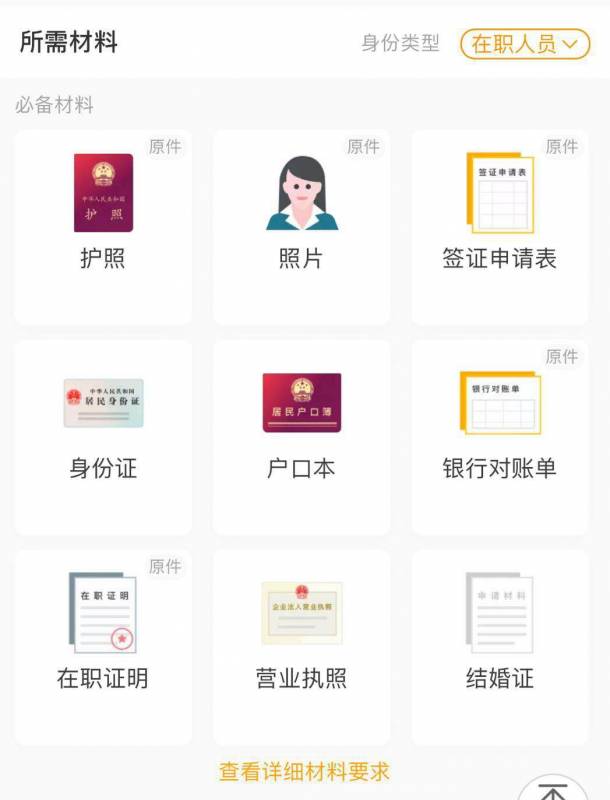The image size is (610, 800).
Task: Tap the 查看详细材料要求 link
Action: coord(304,772)
